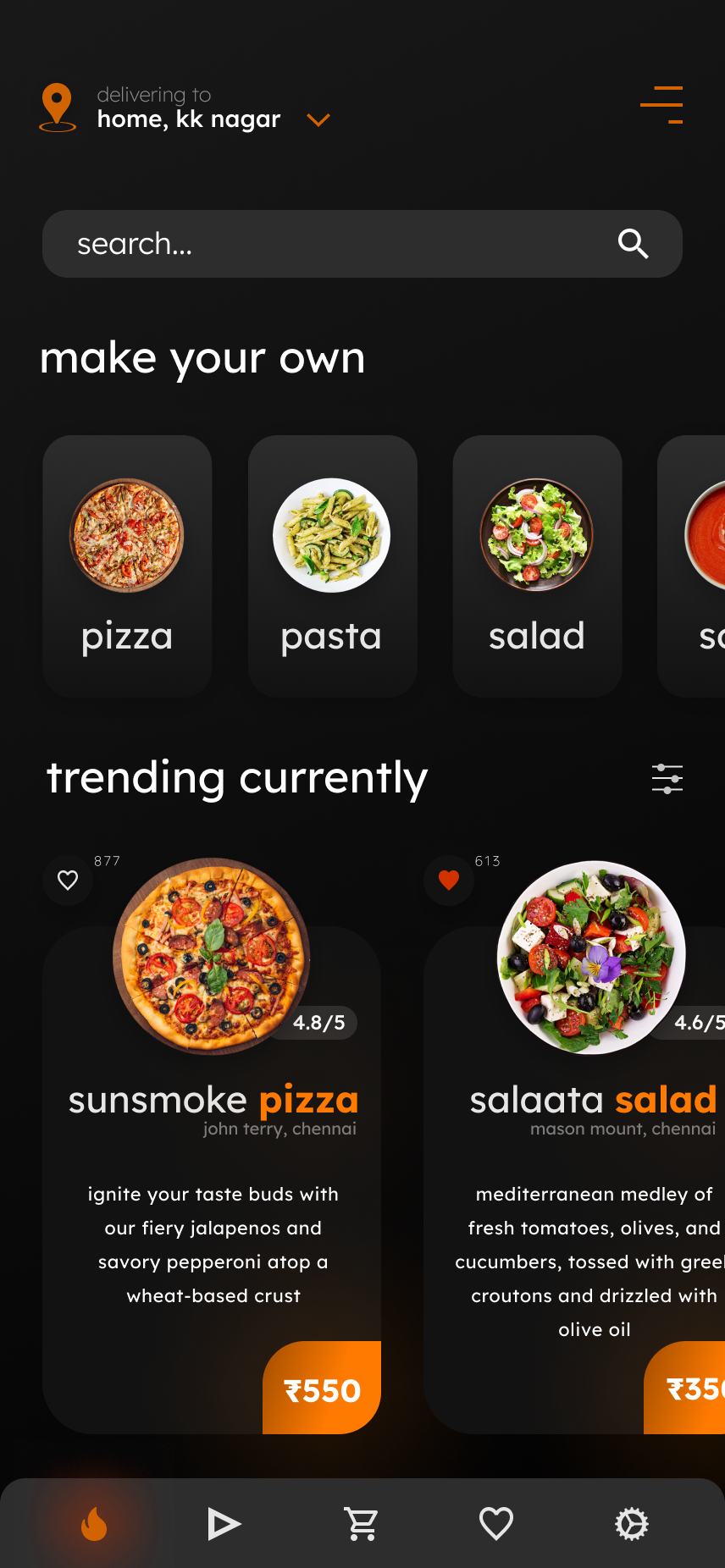Select the pizza category card
725x1568 pixels.
127,566
